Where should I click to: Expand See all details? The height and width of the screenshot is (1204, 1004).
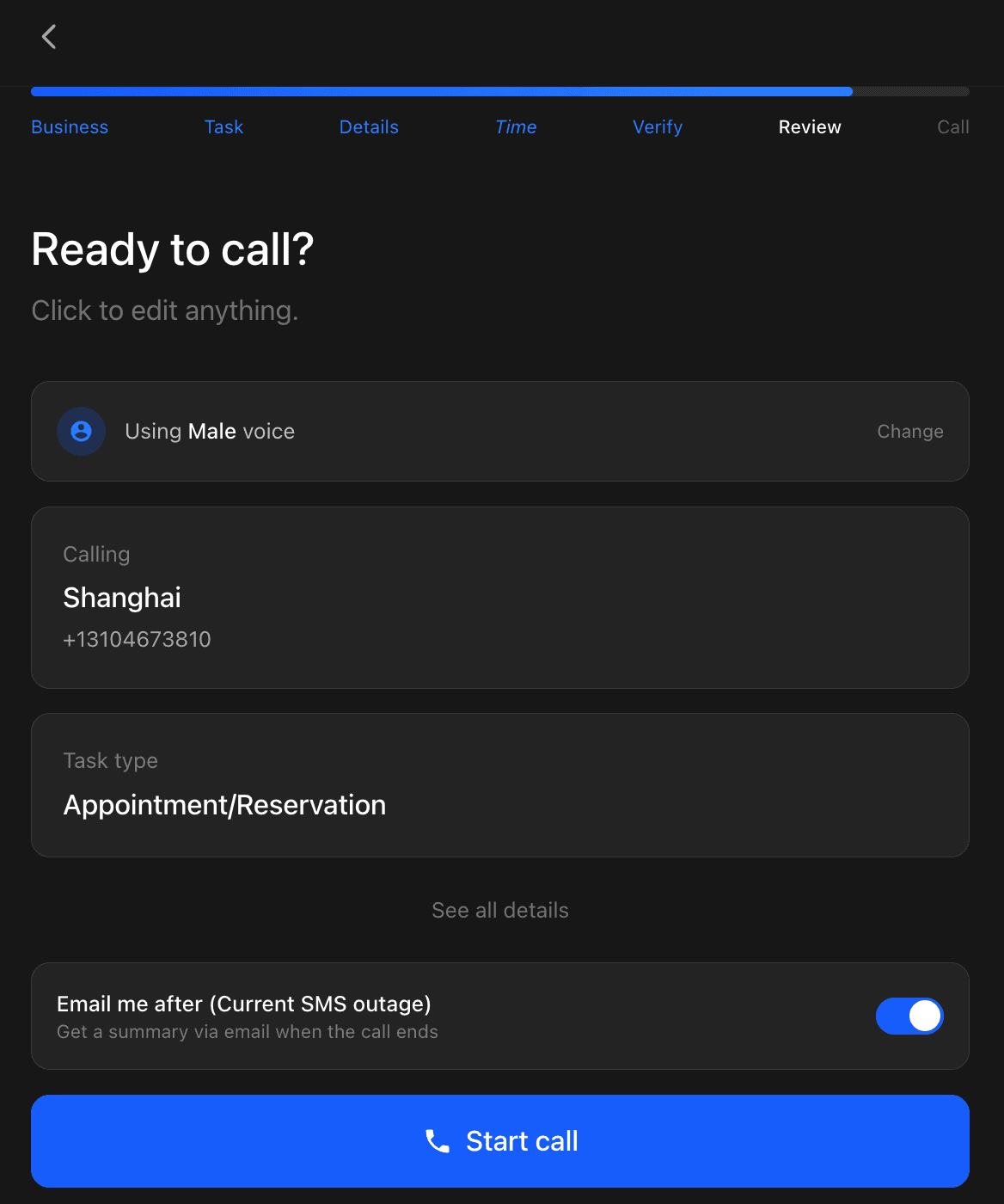(499, 910)
